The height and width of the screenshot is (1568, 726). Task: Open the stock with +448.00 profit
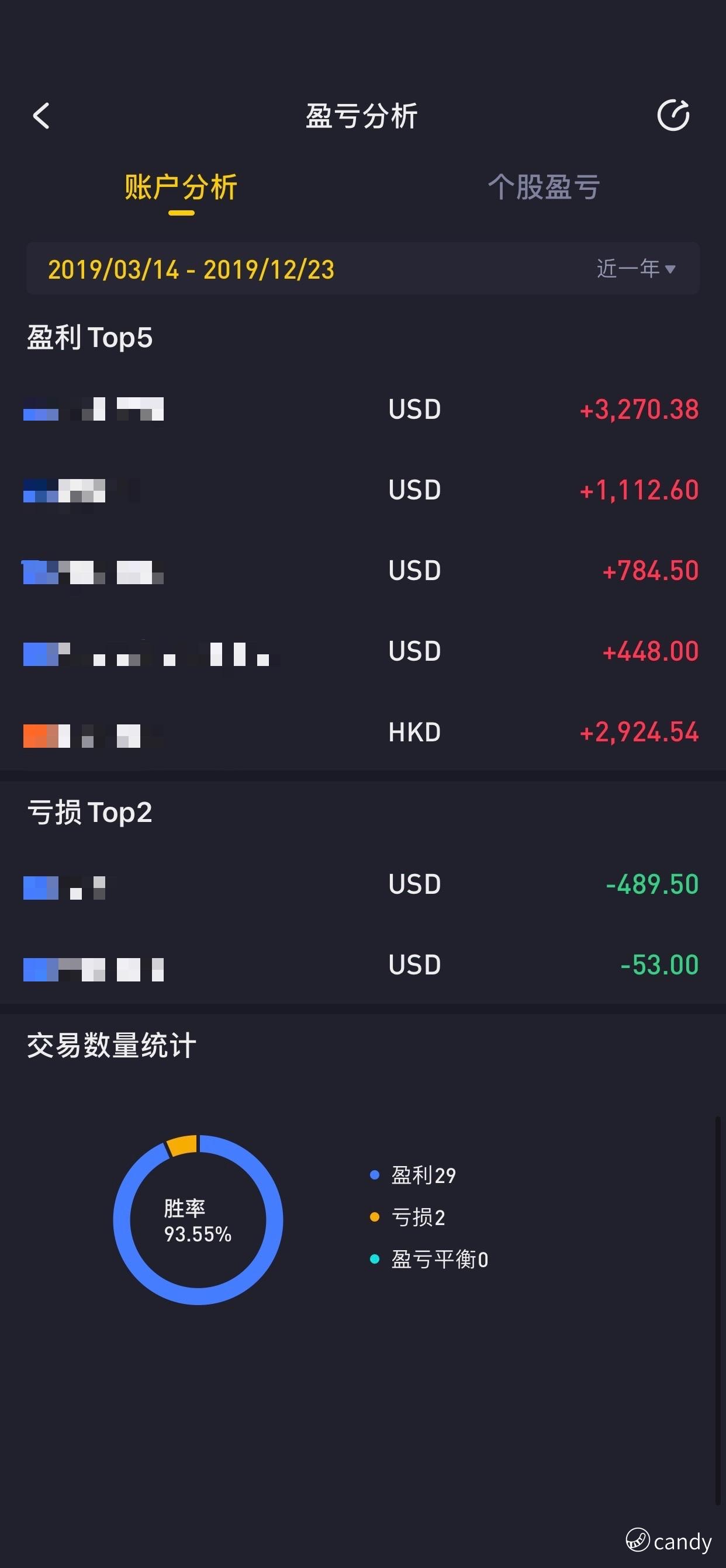click(x=363, y=651)
